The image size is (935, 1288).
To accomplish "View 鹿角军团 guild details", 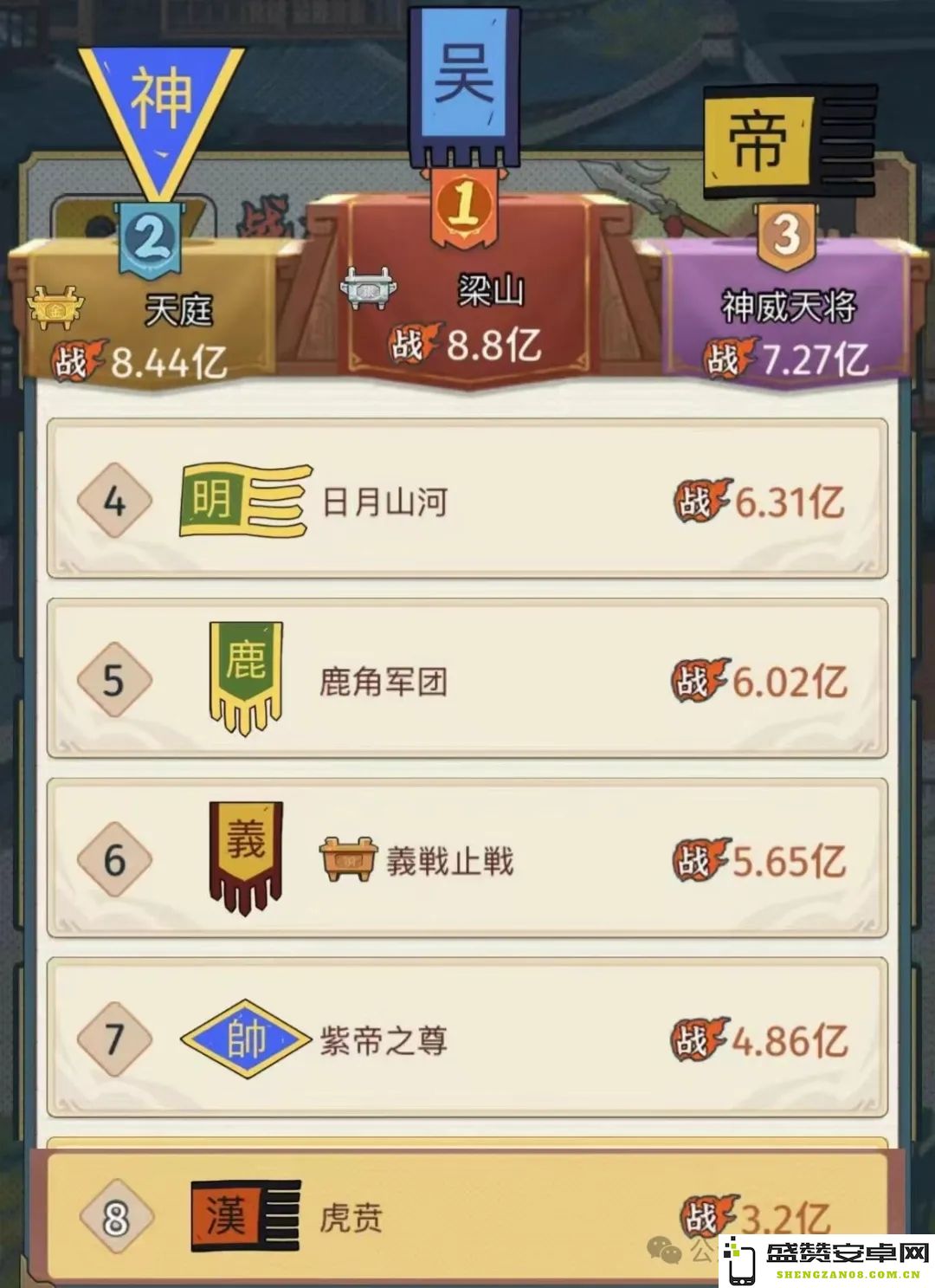I will 467,680.
